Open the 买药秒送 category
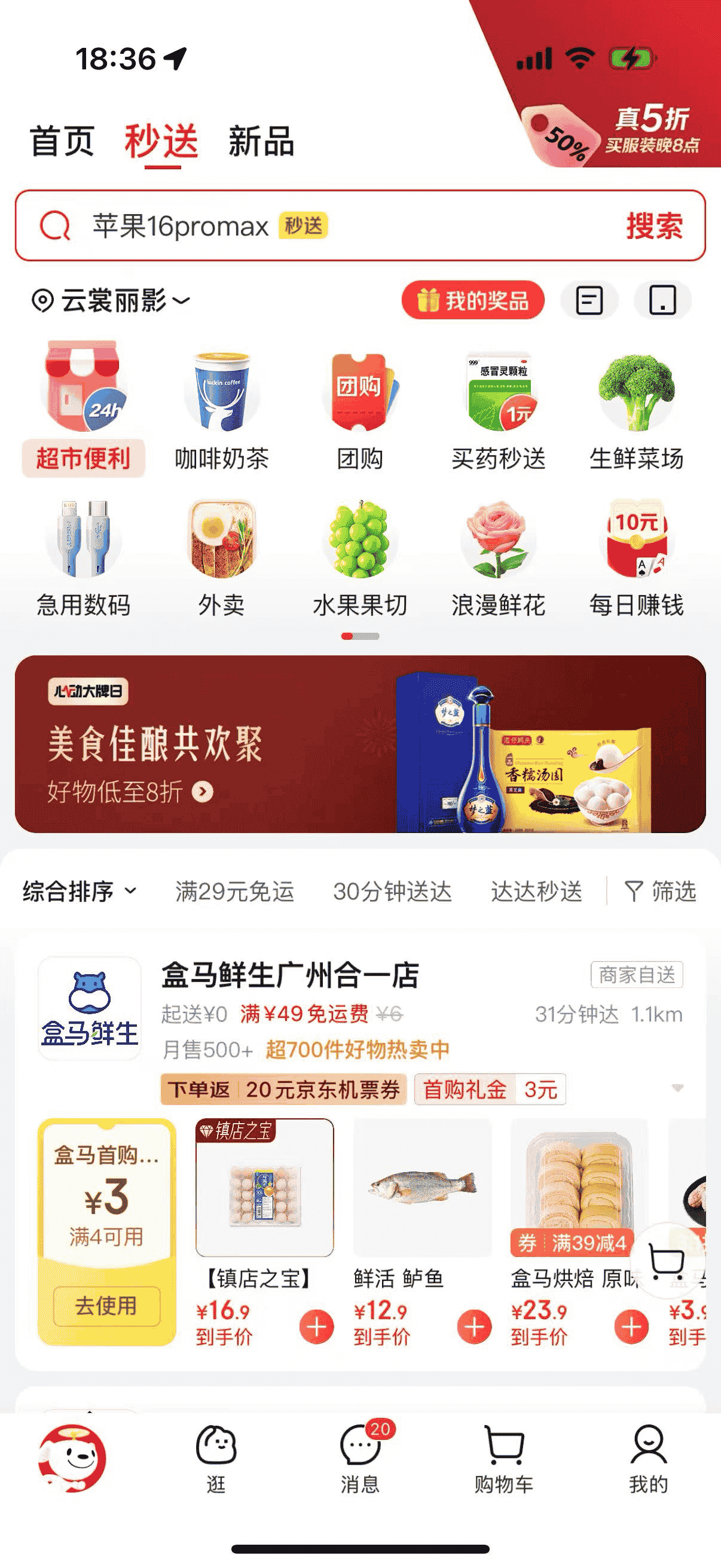 pos(499,411)
